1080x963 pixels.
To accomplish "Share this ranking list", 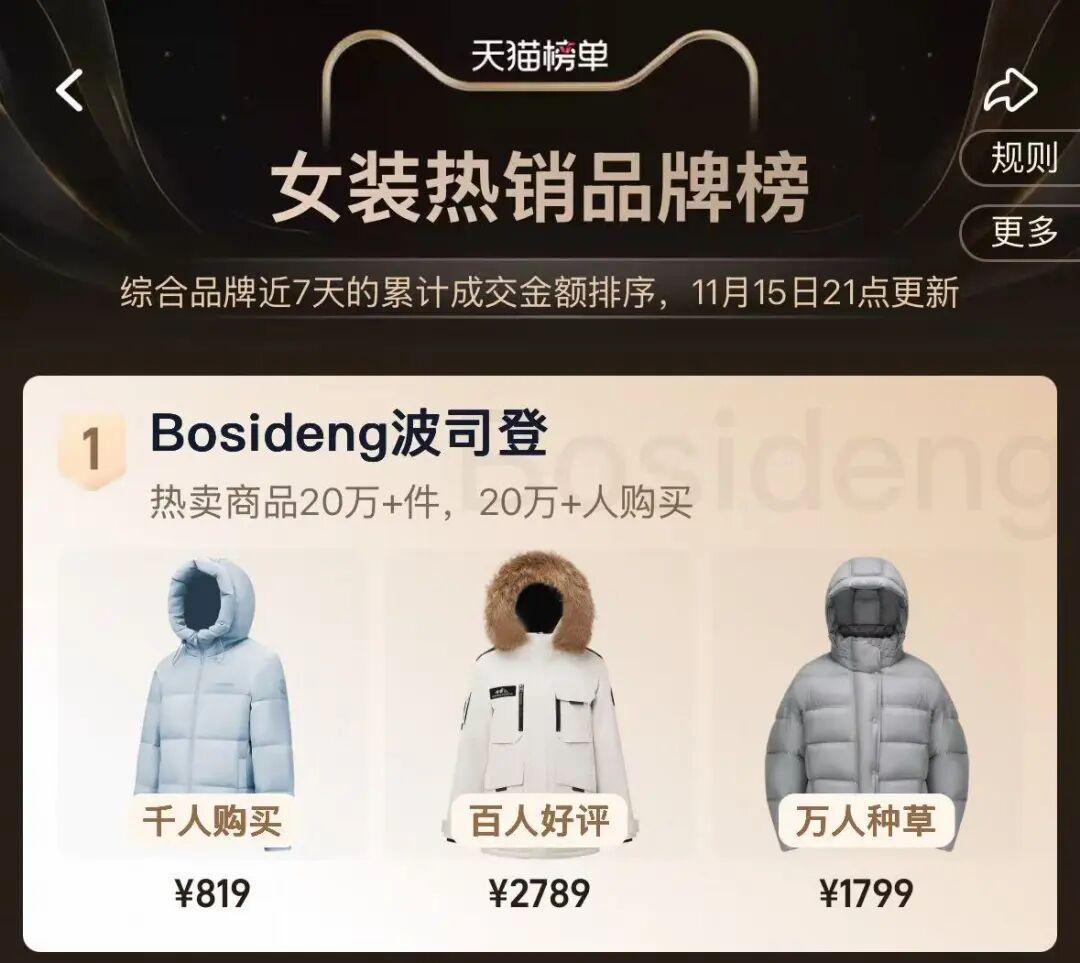I will tap(1010, 91).
